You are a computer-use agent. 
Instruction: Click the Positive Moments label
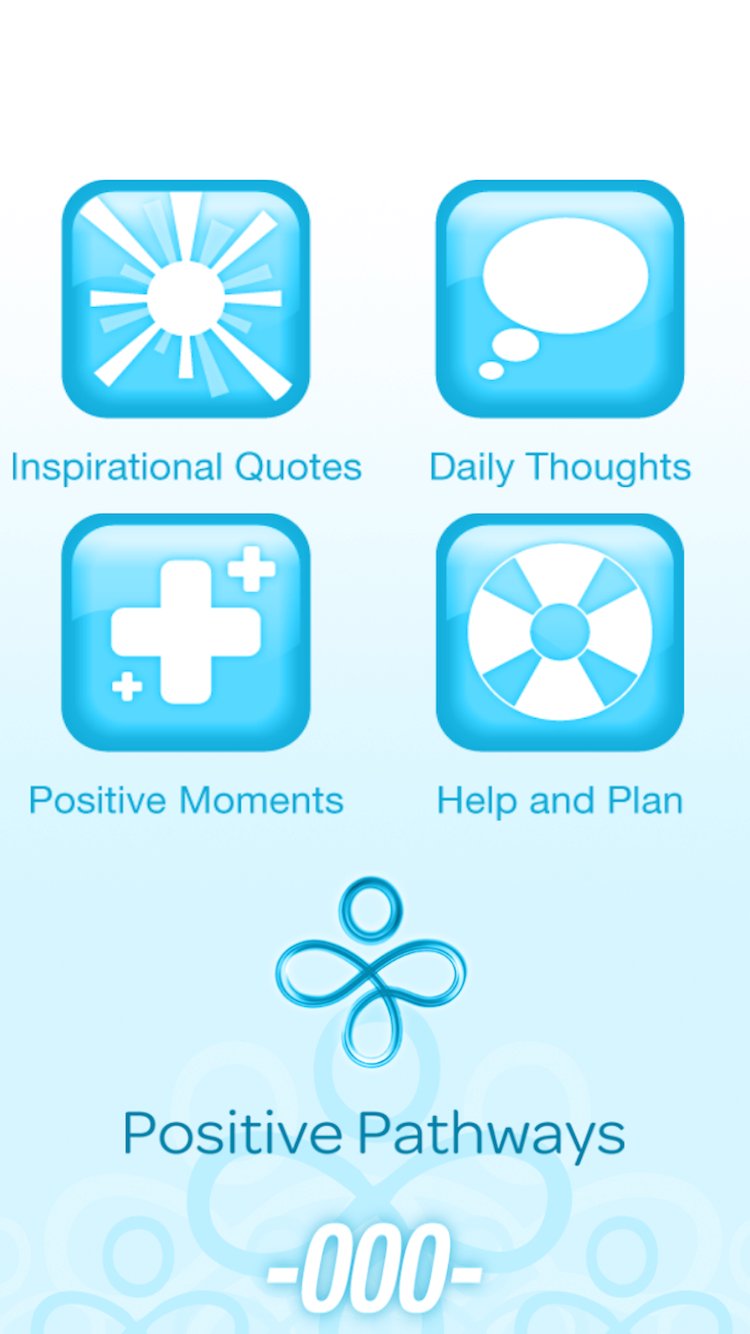point(187,799)
